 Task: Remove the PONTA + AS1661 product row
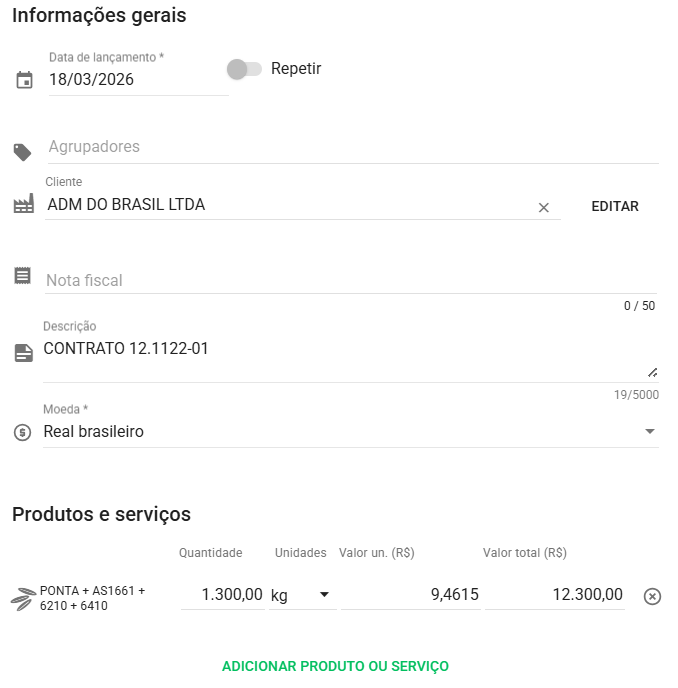coord(652,596)
